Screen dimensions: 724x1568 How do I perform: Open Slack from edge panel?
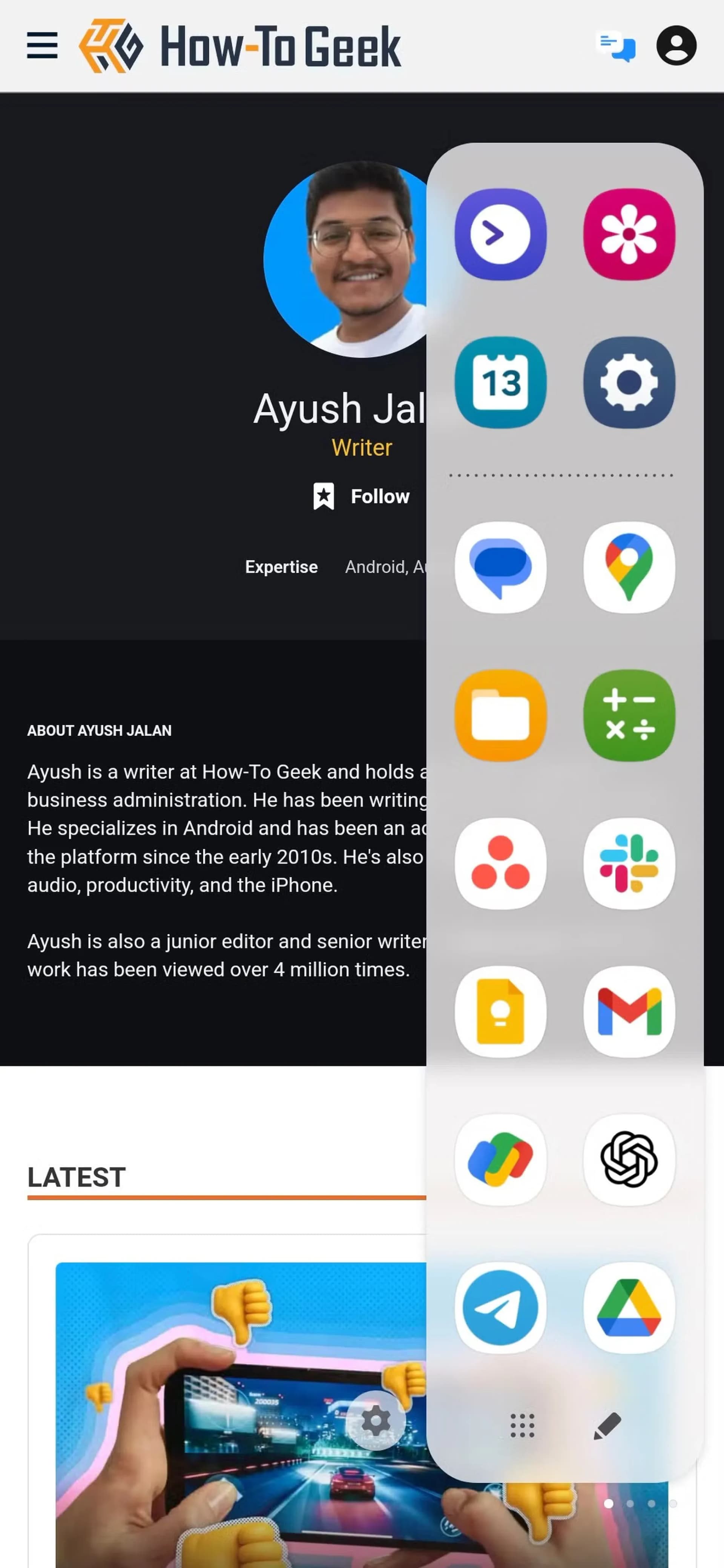pos(628,863)
